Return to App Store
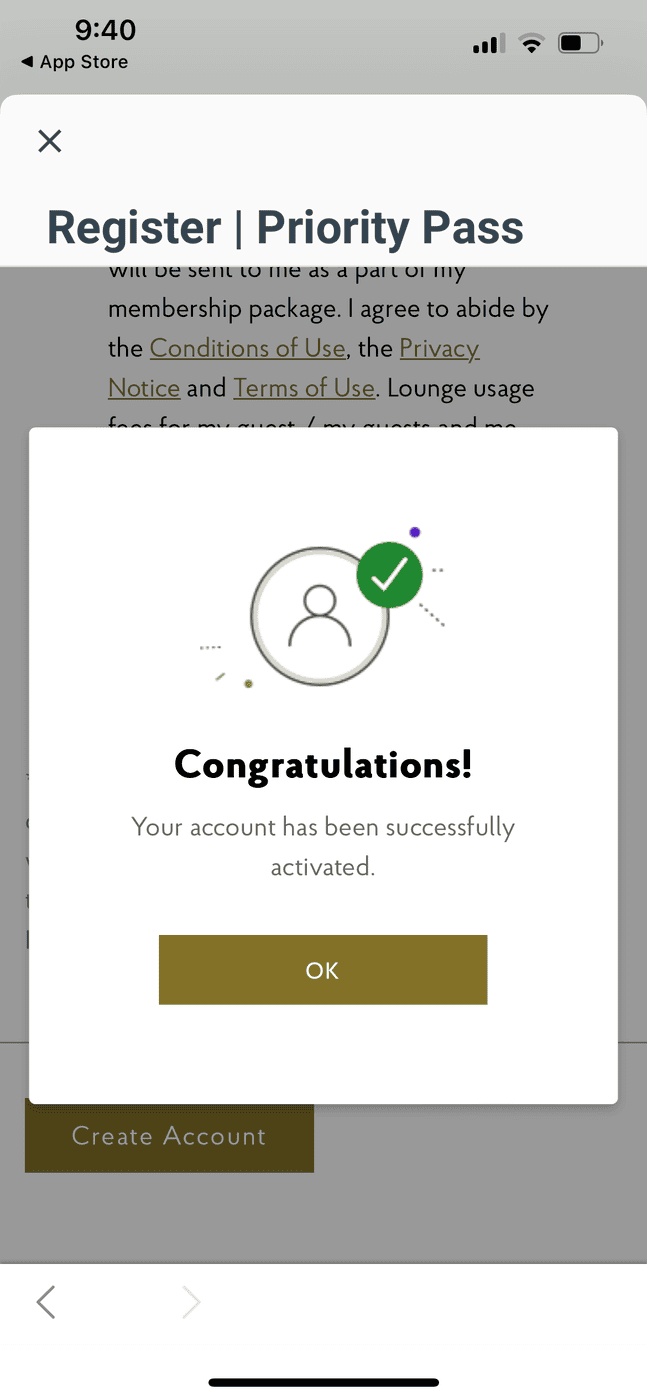The image size is (647, 1400). 74,62
